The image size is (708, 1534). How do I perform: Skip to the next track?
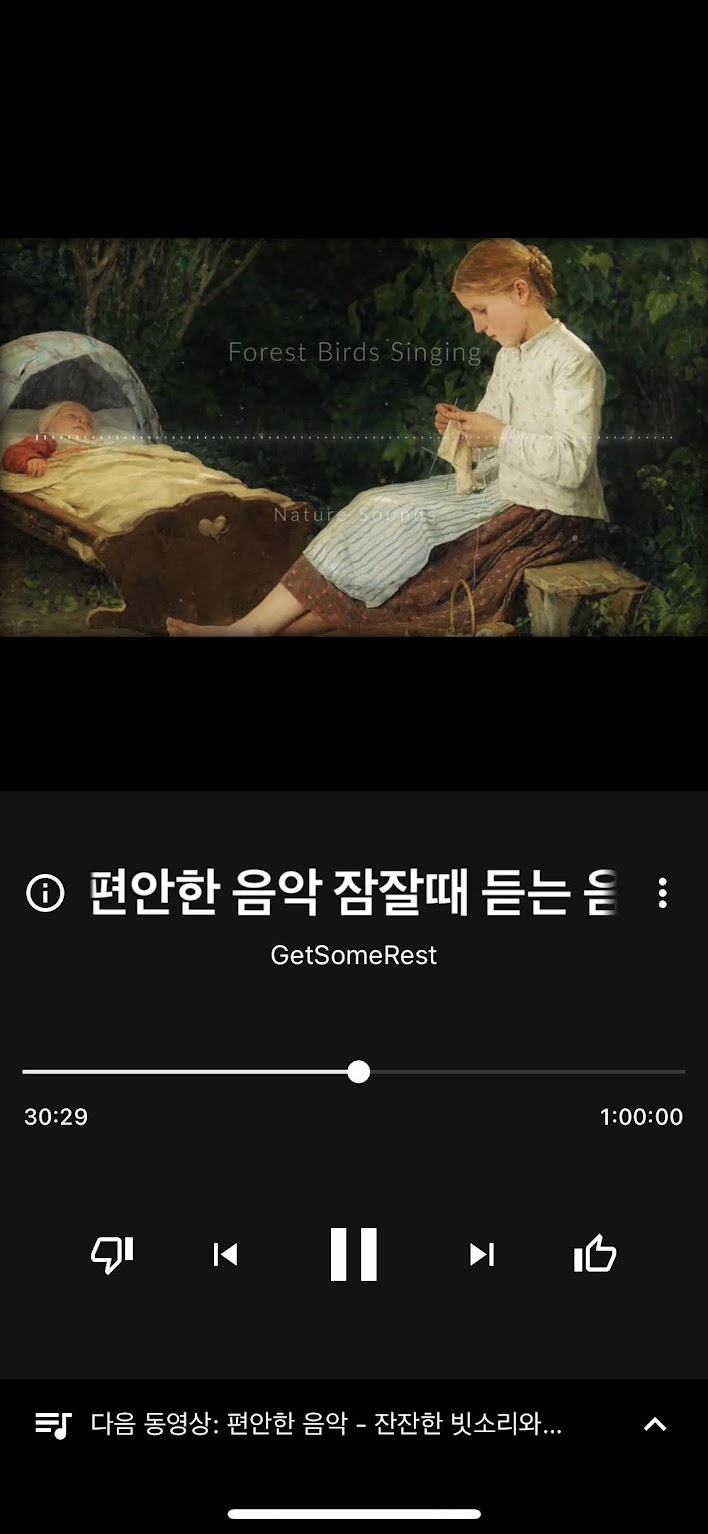(482, 1254)
